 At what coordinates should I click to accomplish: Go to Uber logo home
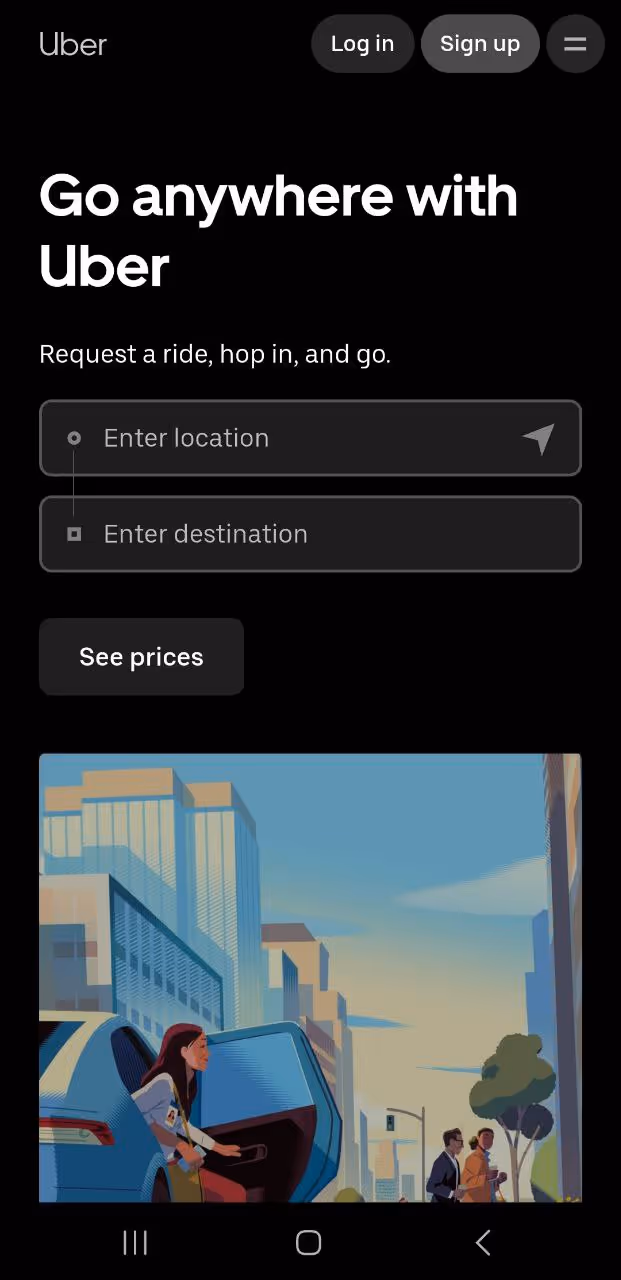pos(73,44)
